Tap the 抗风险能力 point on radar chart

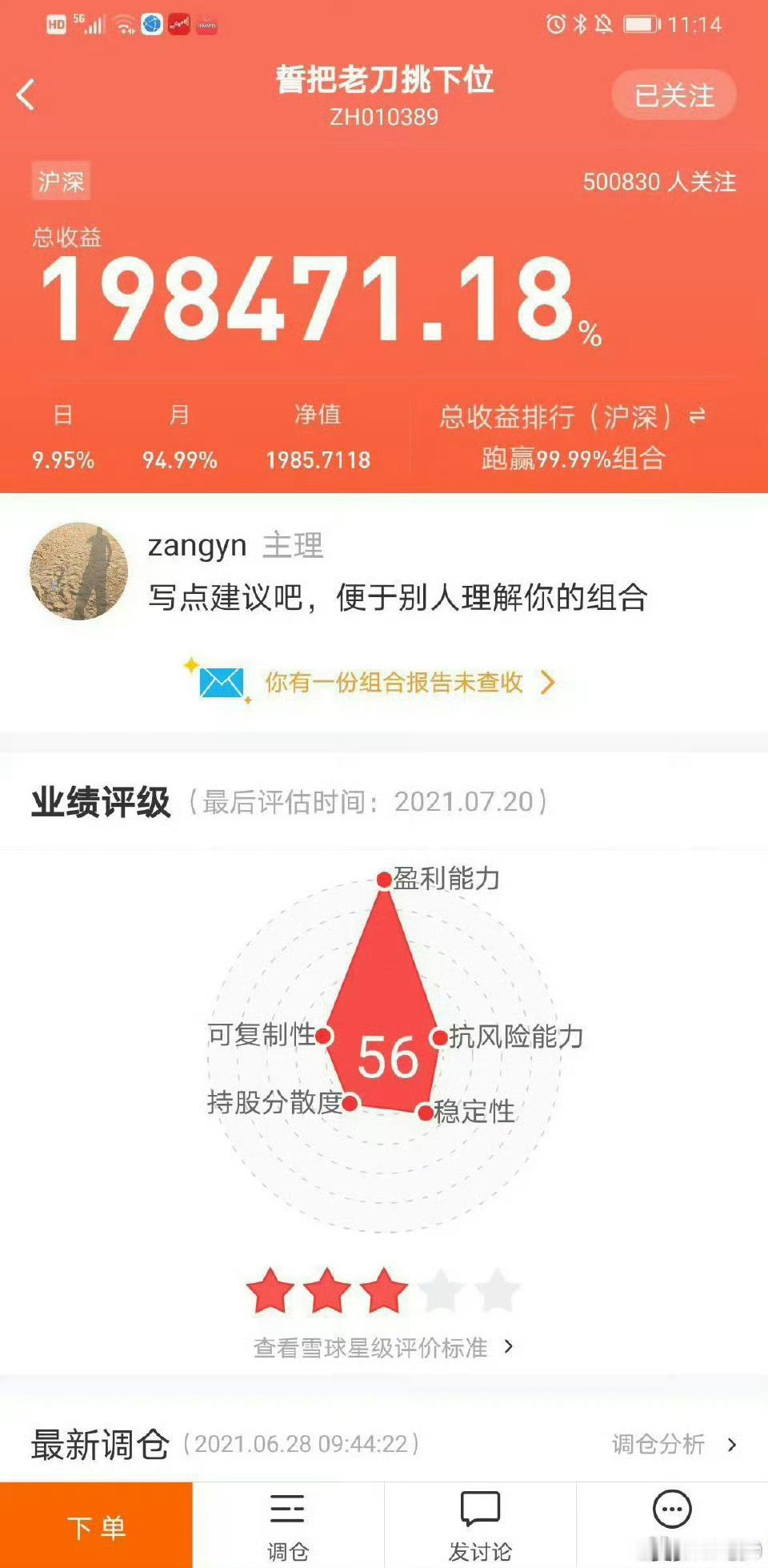pyautogui.click(x=439, y=1039)
